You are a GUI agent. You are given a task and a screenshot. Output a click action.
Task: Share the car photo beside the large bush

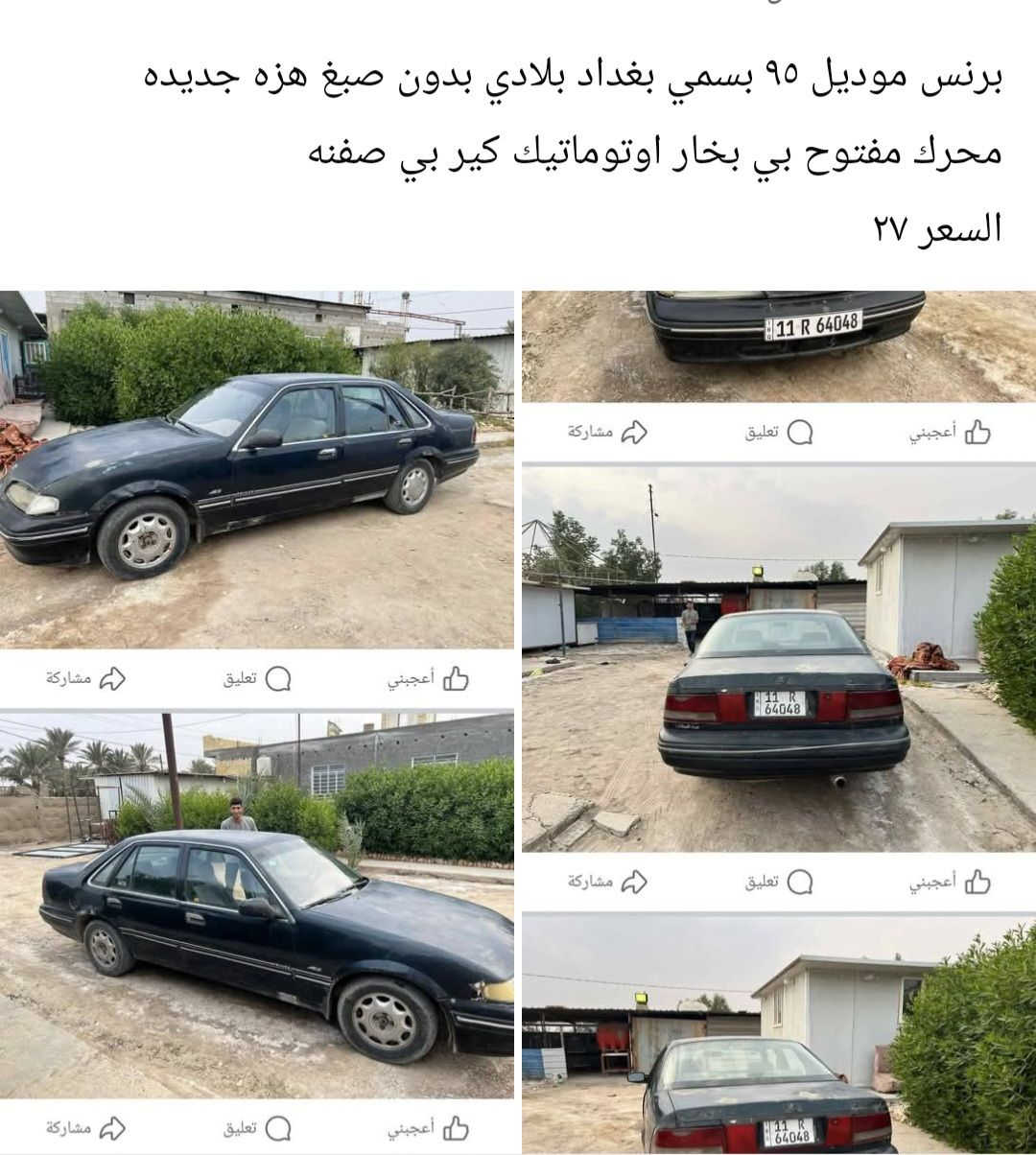pyautogui.click(x=86, y=679)
